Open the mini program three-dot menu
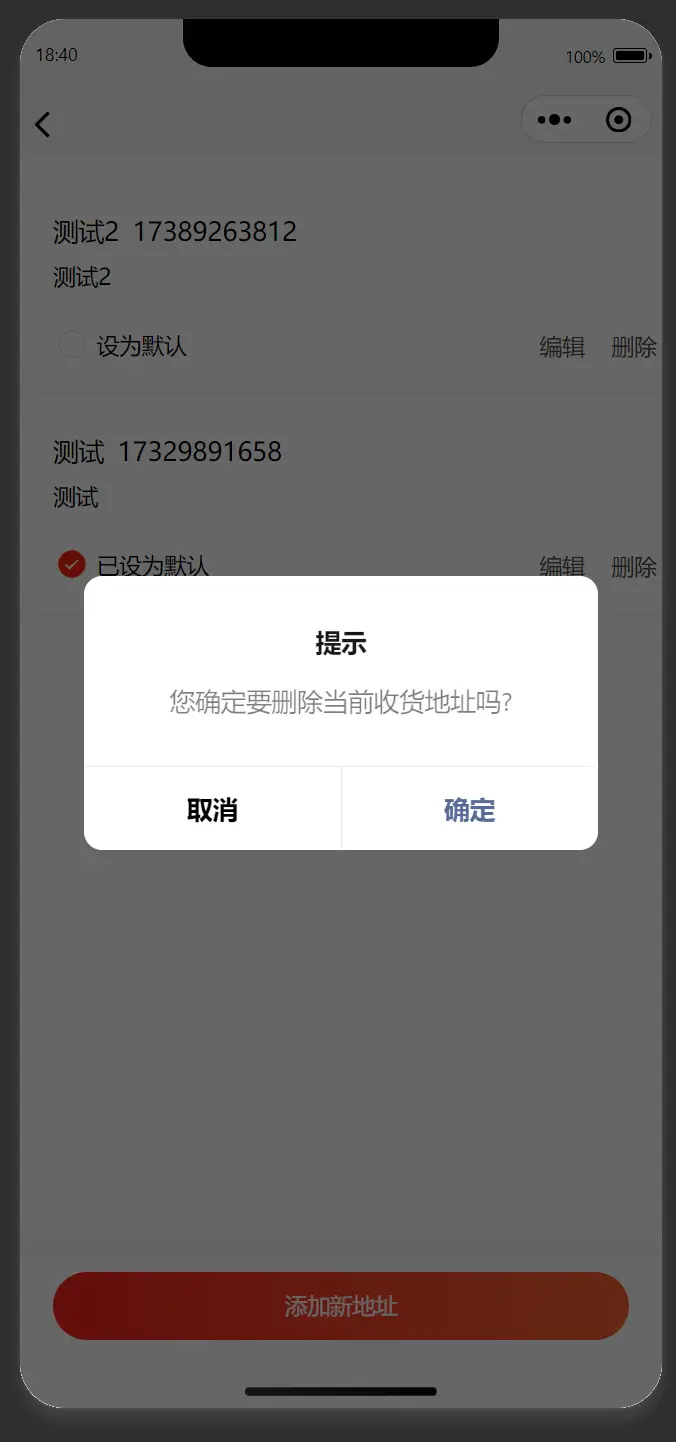The image size is (676, 1442). click(554, 120)
